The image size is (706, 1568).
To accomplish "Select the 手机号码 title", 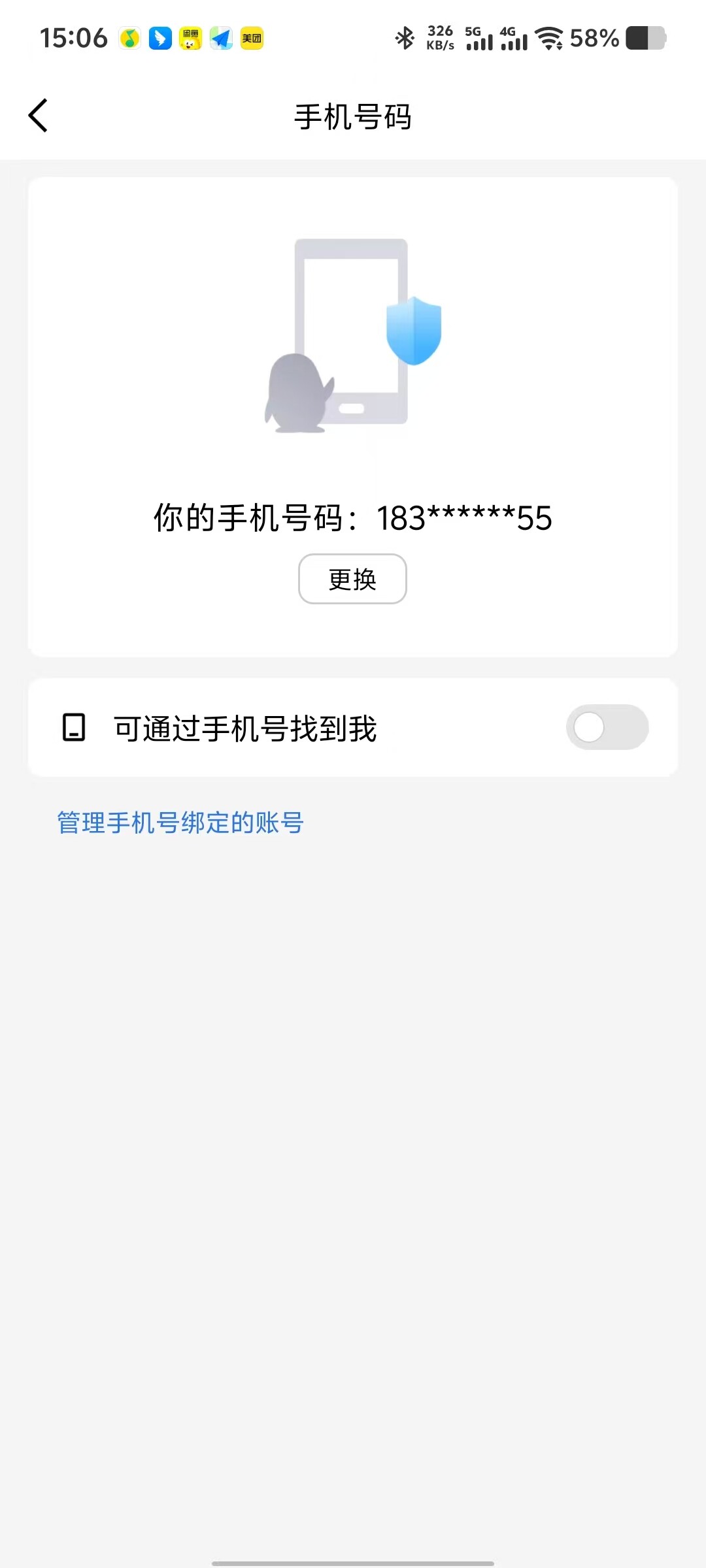I will [353, 117].
